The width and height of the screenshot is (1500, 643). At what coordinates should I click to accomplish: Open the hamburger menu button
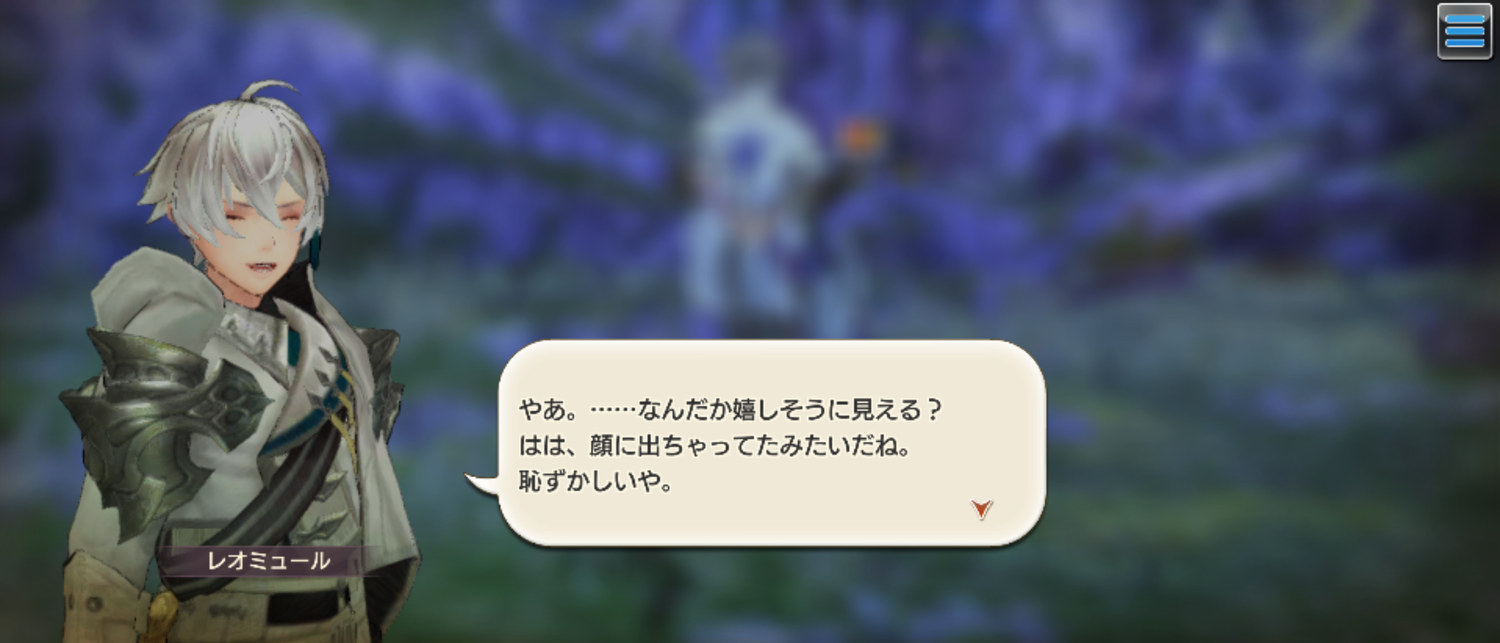pos(1464,32)
